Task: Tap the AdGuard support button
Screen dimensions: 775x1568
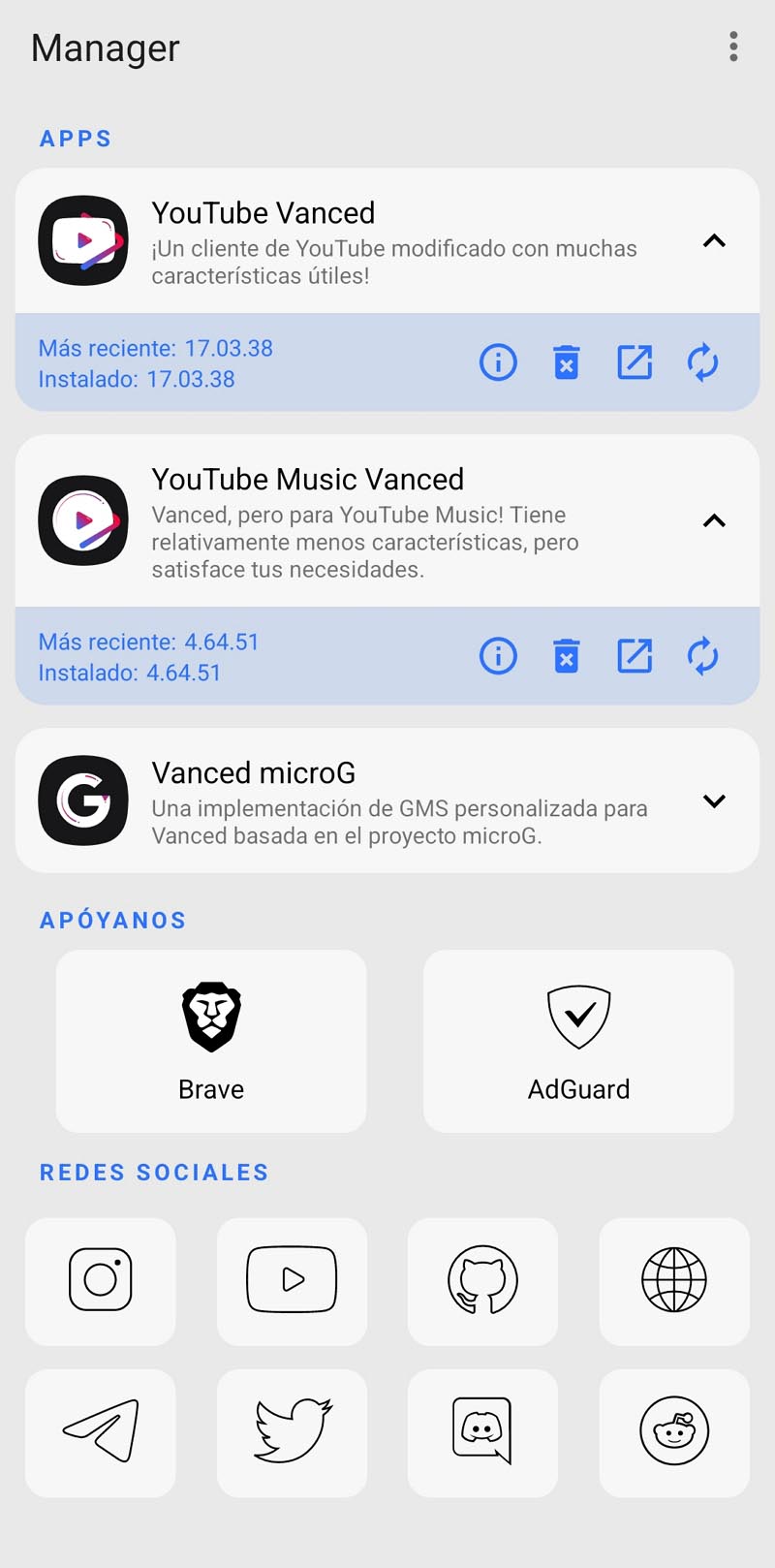Action: tap(577, 1041)
